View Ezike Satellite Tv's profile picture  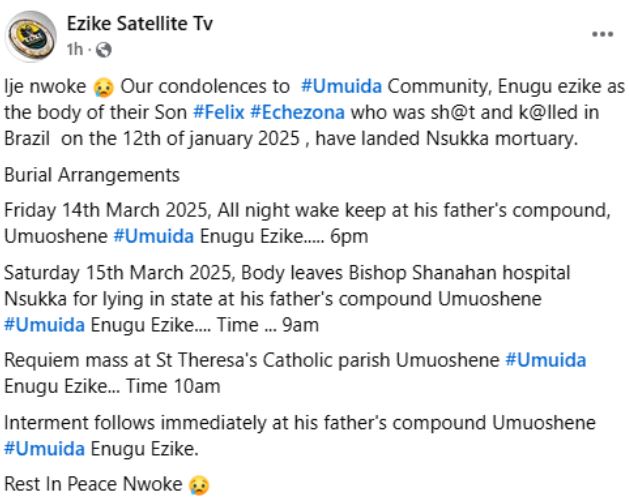(x=31, y=36)
